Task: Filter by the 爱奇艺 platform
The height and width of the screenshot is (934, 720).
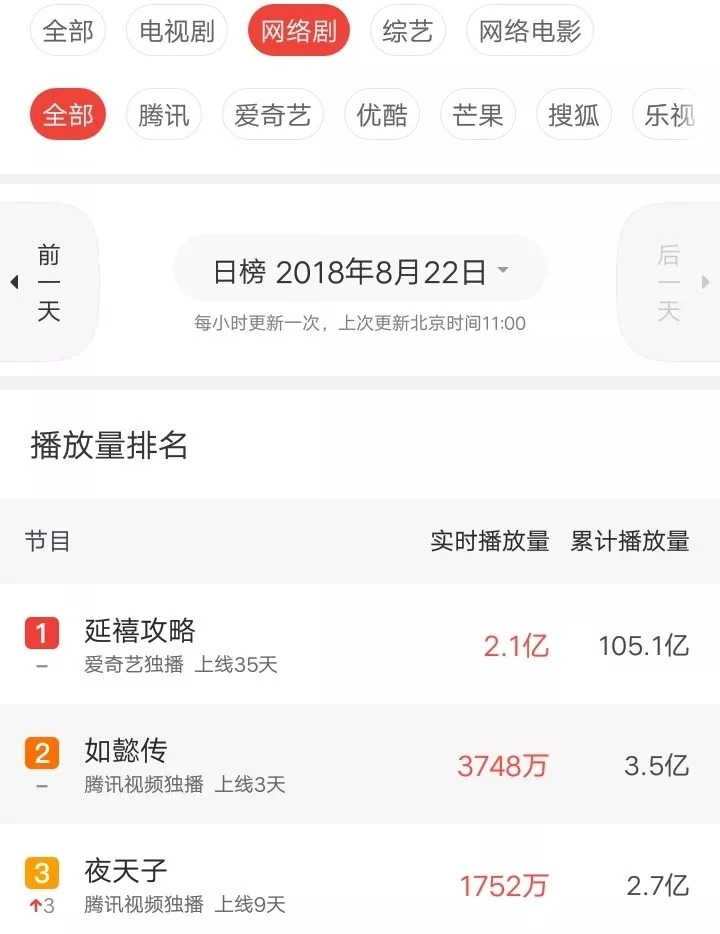Action: coord(273,115)
